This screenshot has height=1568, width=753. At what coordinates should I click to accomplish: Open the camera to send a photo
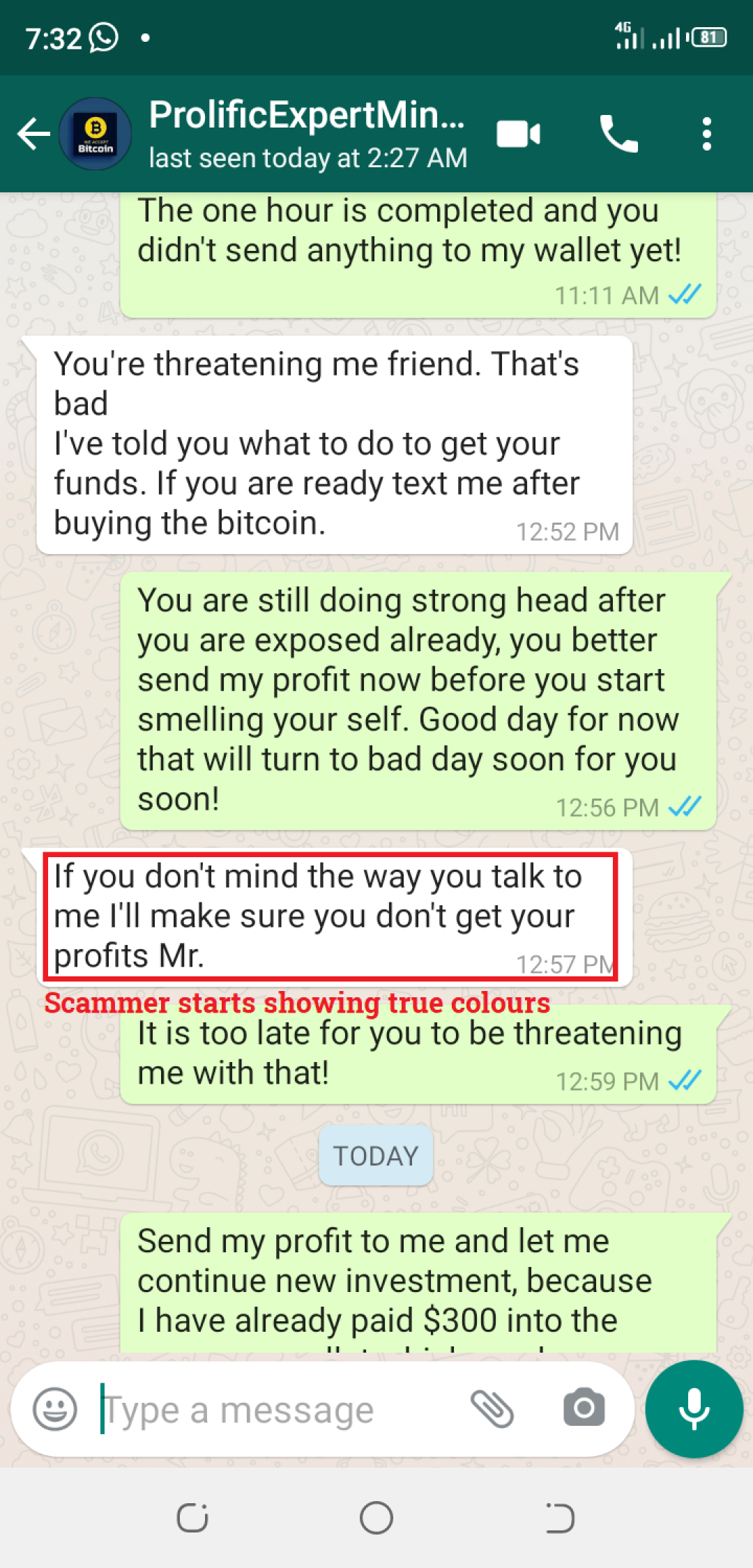pos(584,1409)
